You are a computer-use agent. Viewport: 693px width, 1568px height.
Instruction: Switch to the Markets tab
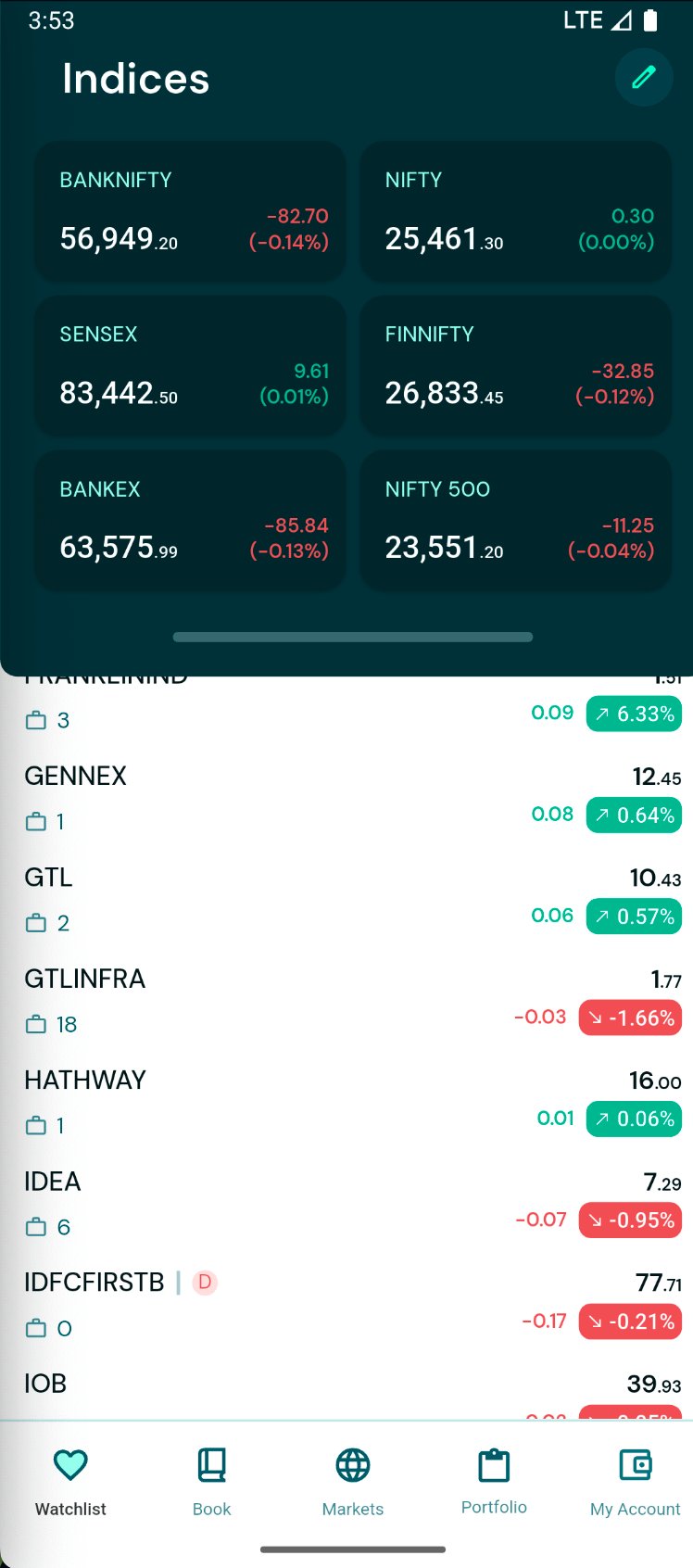pos(353,1482)
